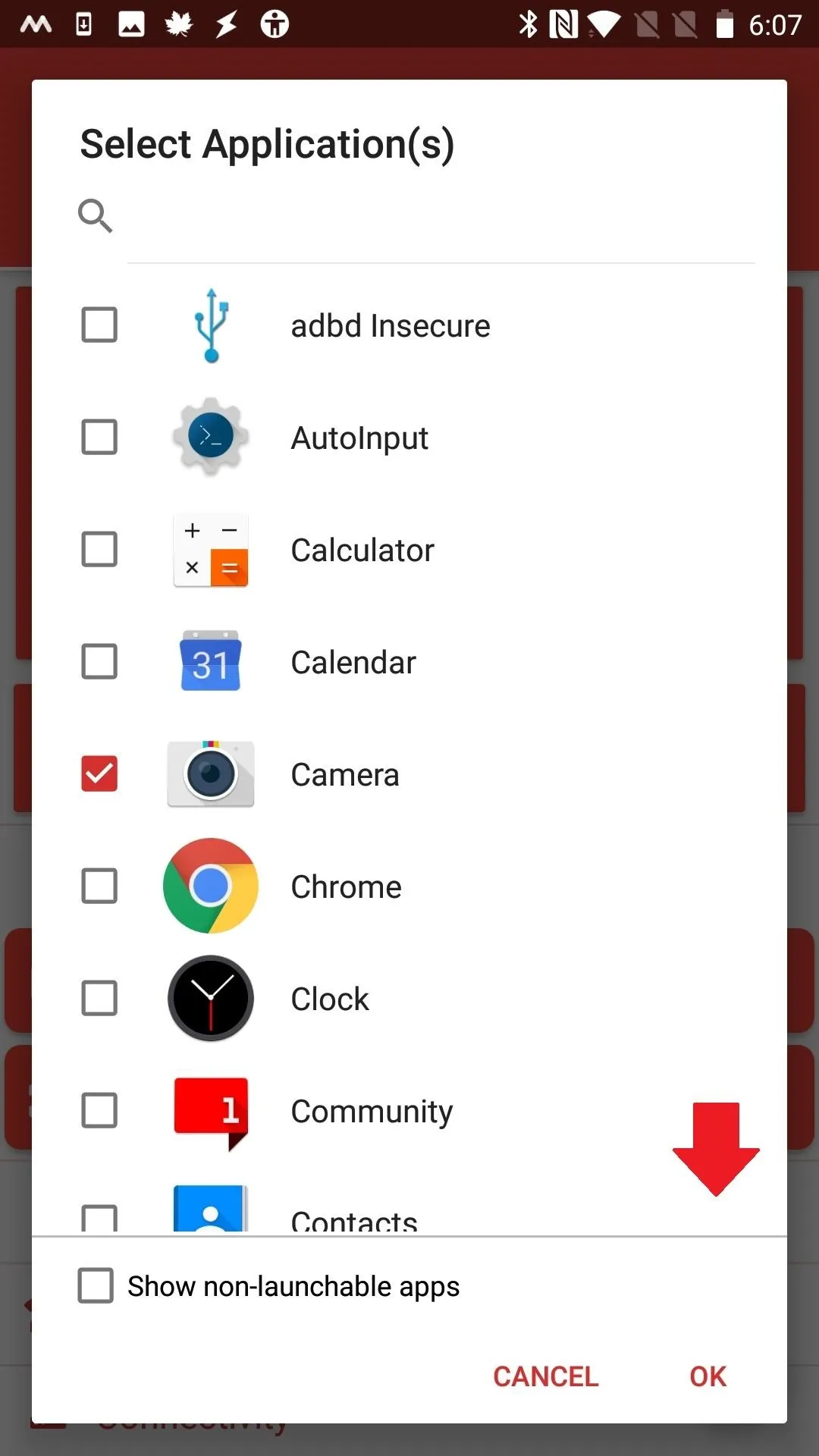Tap the search field in the dialog

[441, 218]
